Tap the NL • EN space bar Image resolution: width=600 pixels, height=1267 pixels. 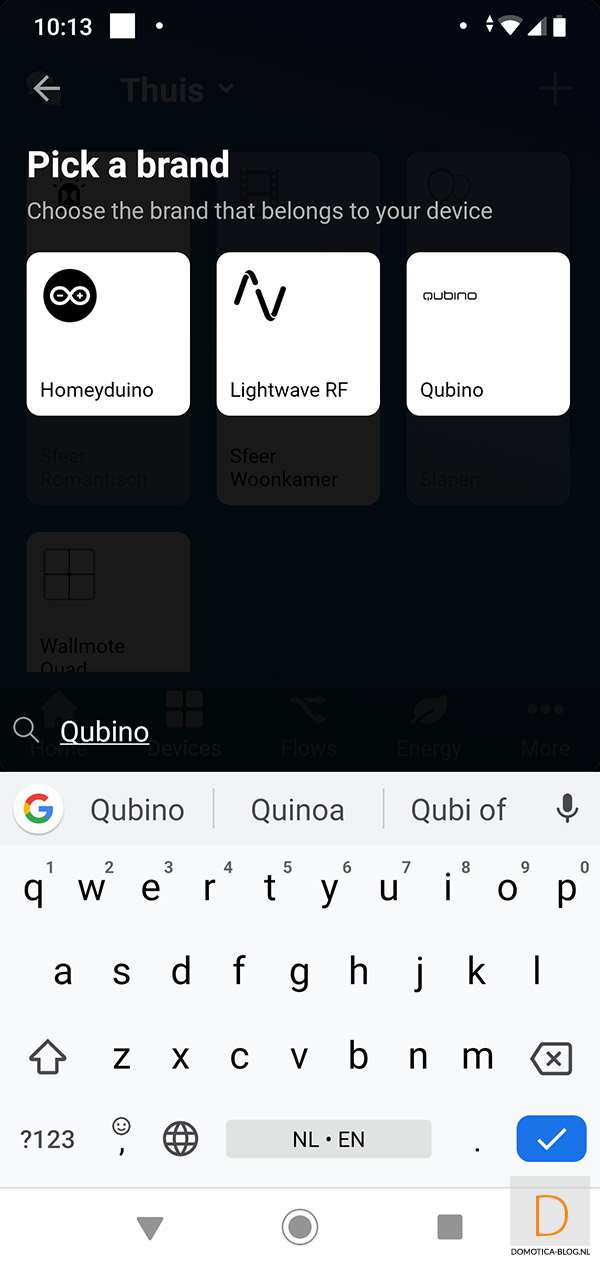click(328, 1138)
